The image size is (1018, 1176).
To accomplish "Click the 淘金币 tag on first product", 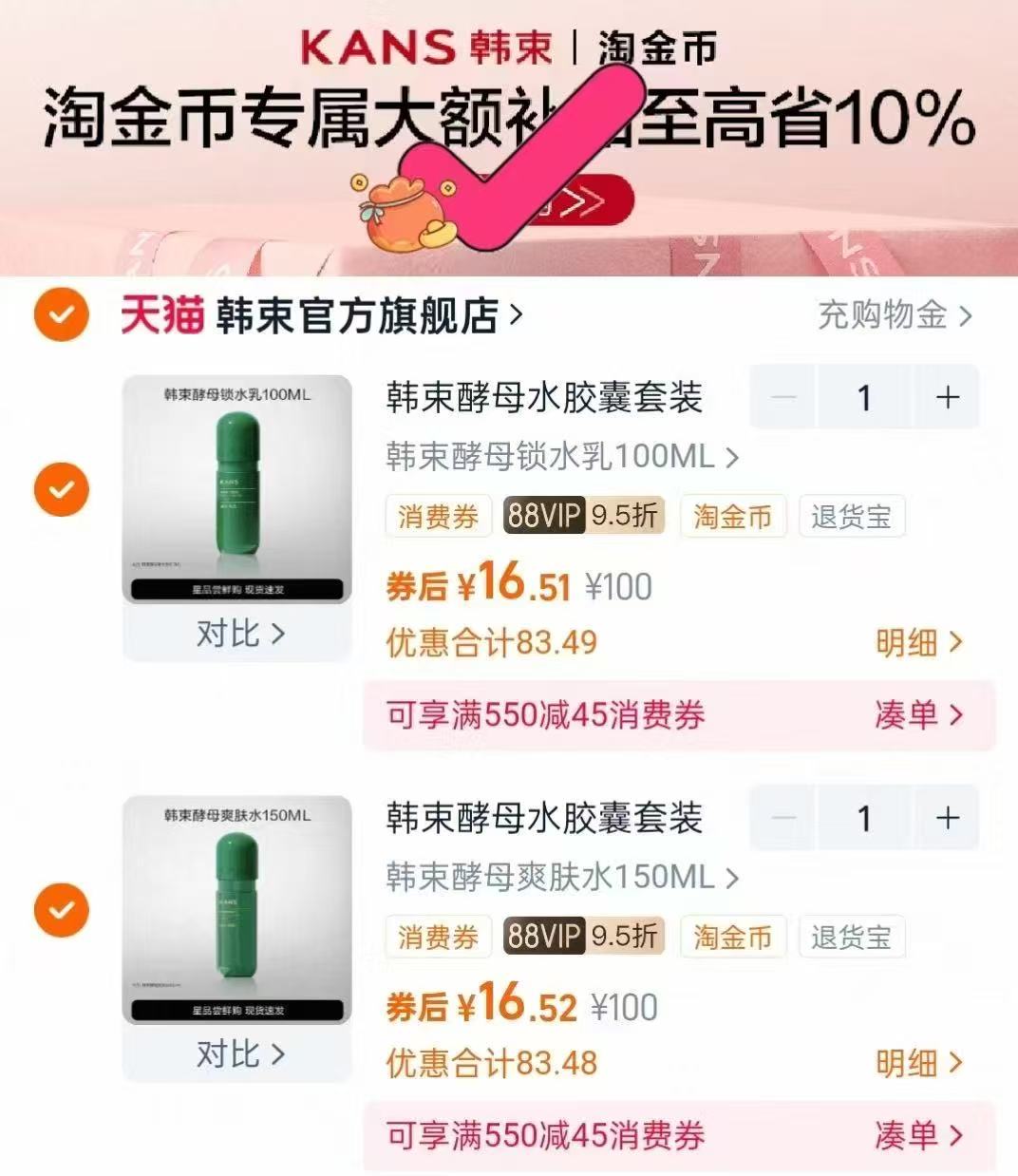I will tap(732, 516).
